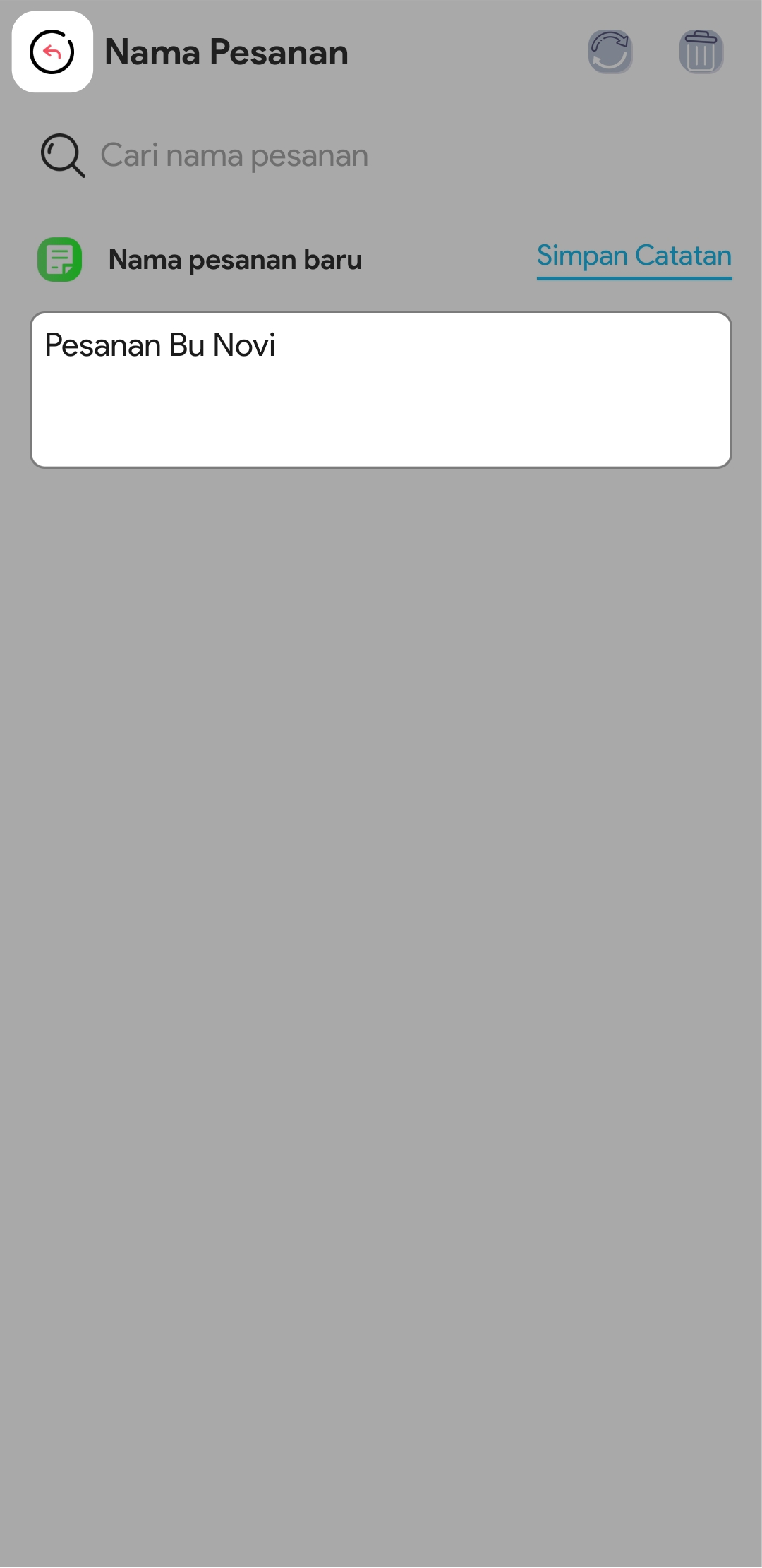Save note with Simpan Catatan

pos(634,256)
